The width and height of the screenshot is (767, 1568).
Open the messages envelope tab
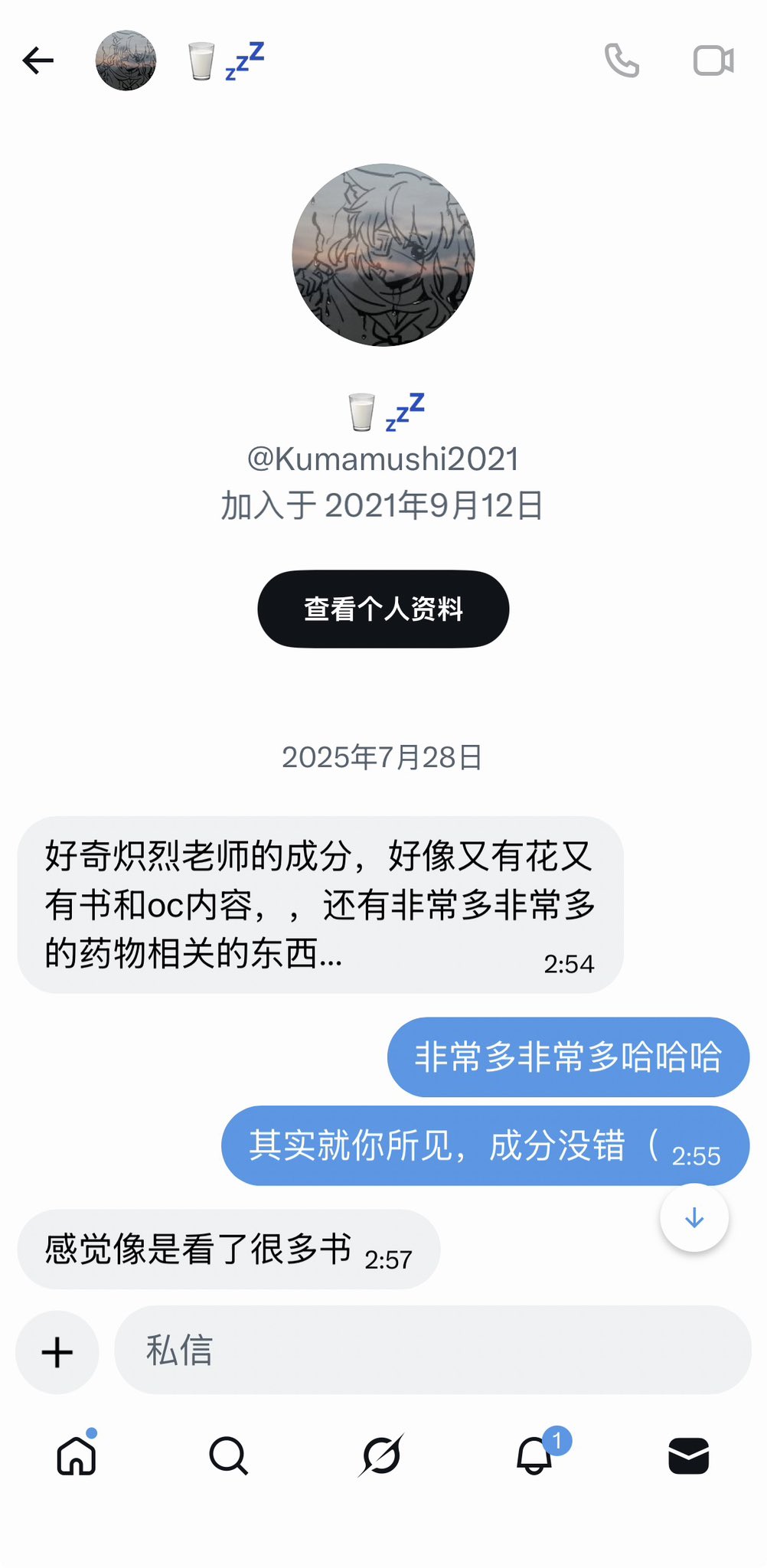click(x=688, y=1455)
